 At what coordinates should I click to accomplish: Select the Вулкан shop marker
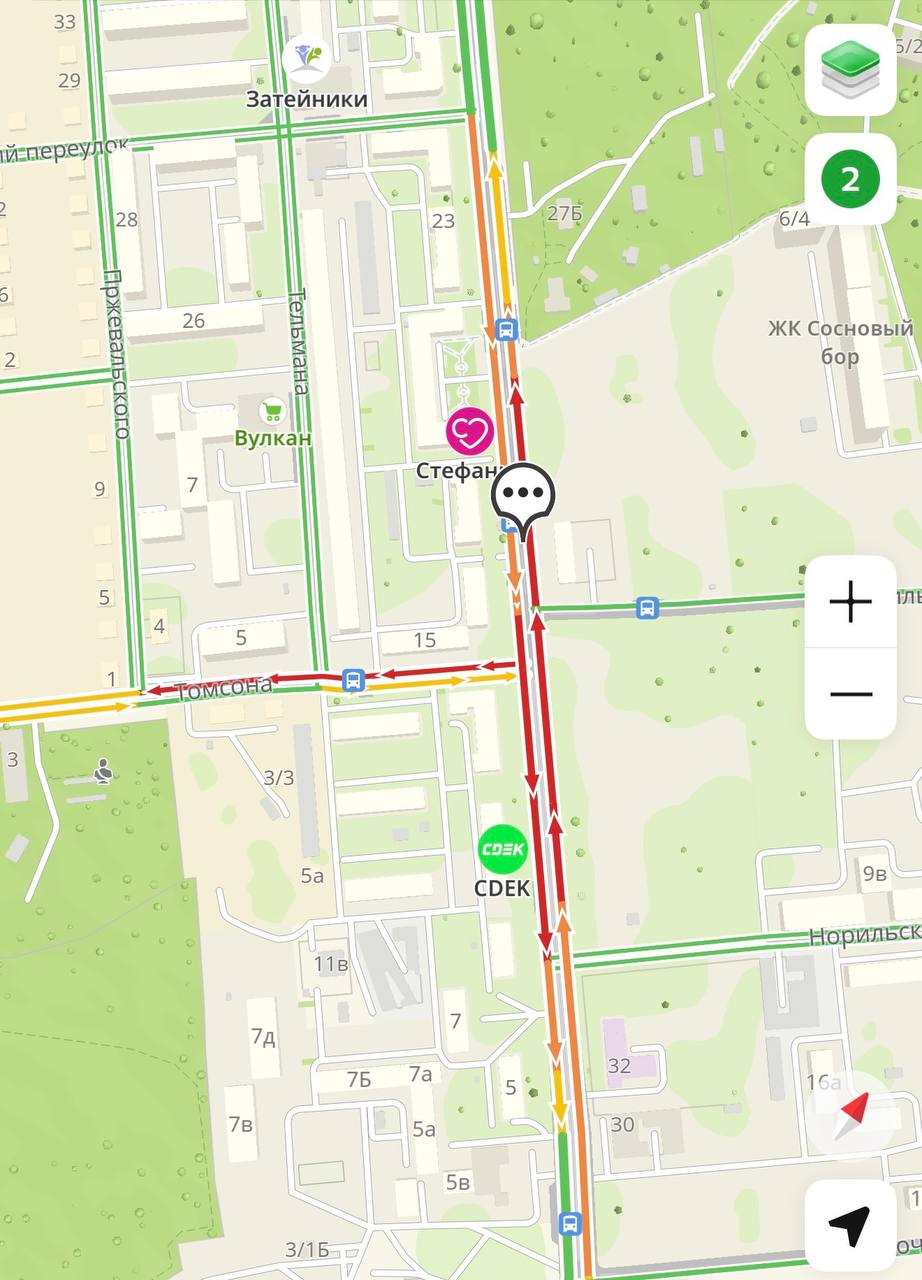pos(271,411)
